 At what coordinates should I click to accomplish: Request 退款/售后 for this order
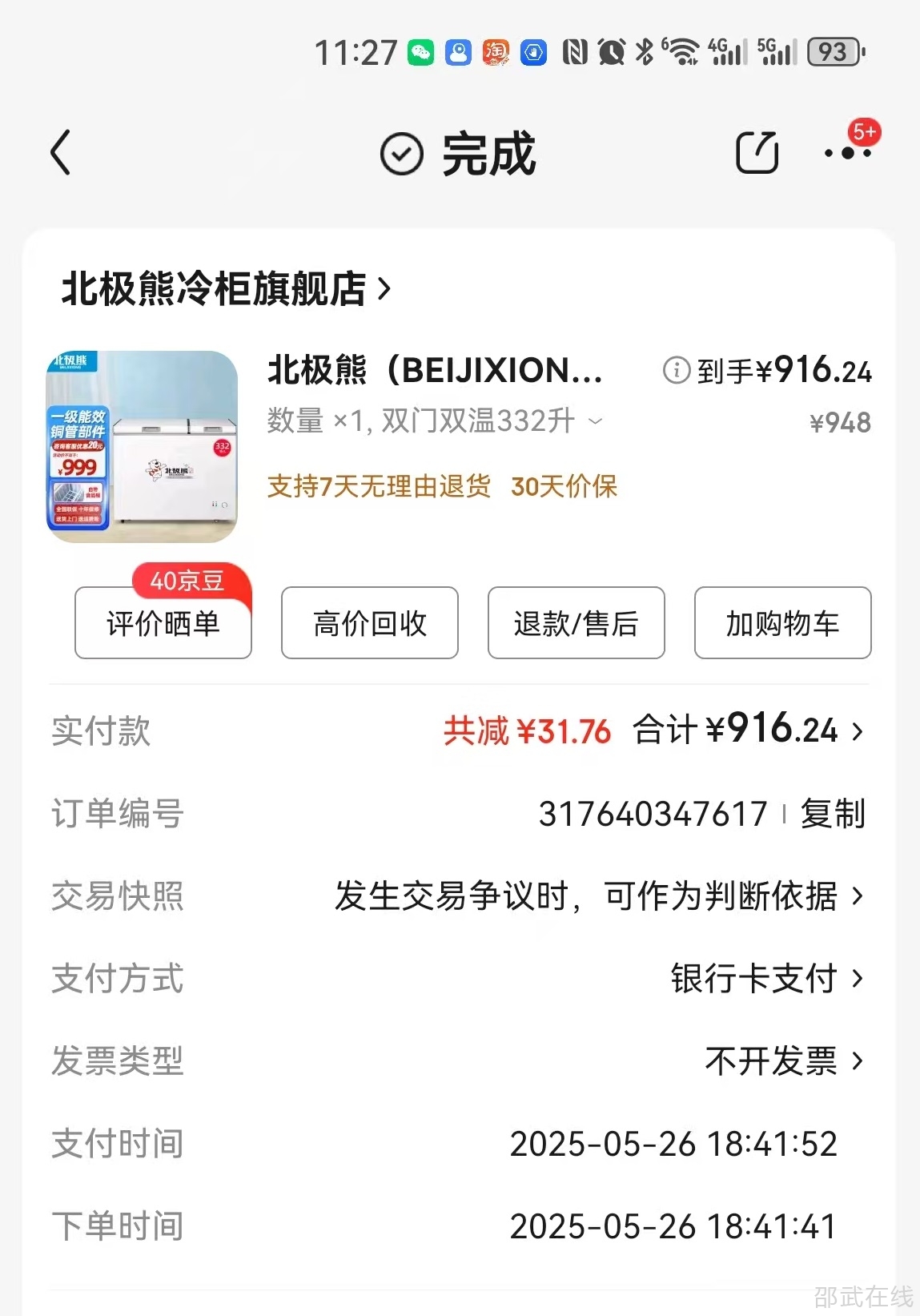(576, 623)
